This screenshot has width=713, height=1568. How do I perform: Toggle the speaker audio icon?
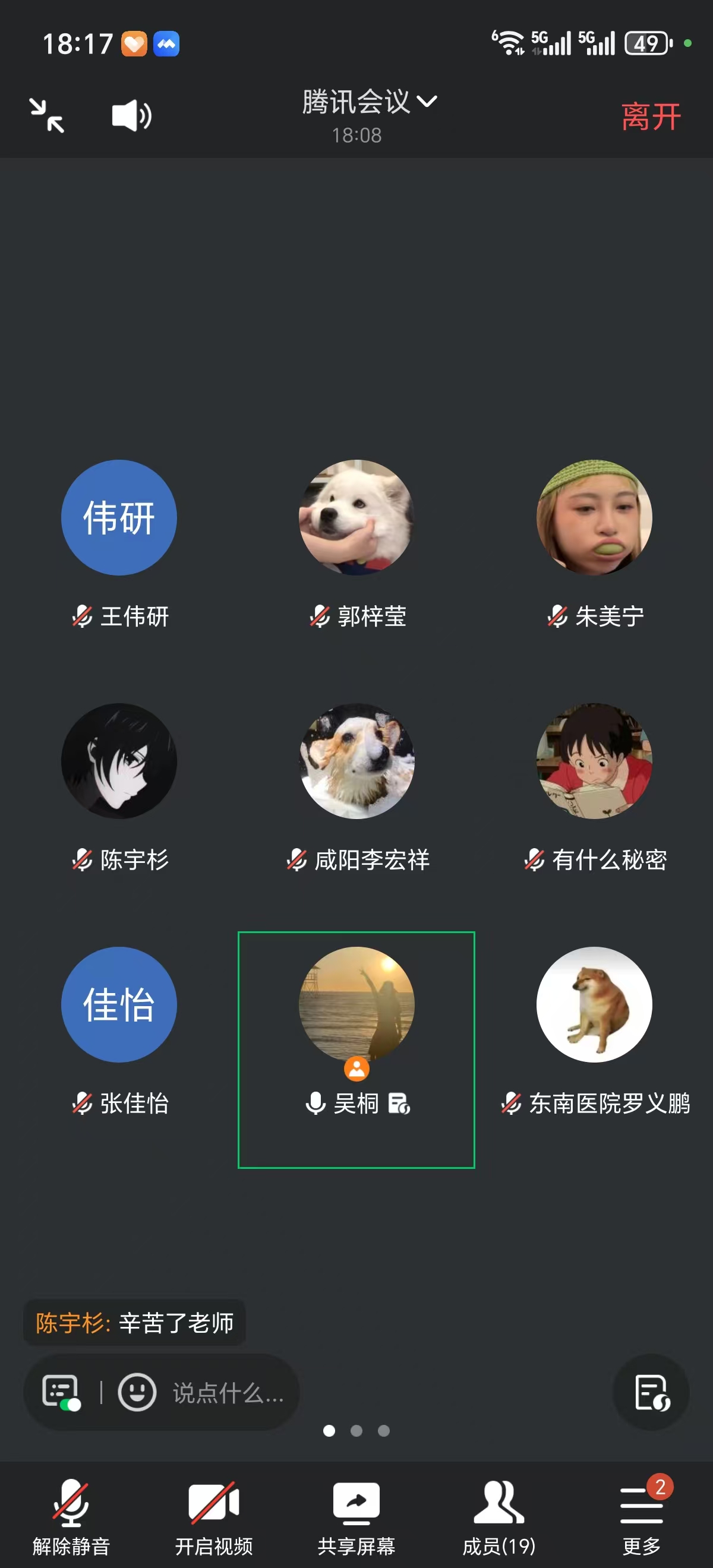131,116
